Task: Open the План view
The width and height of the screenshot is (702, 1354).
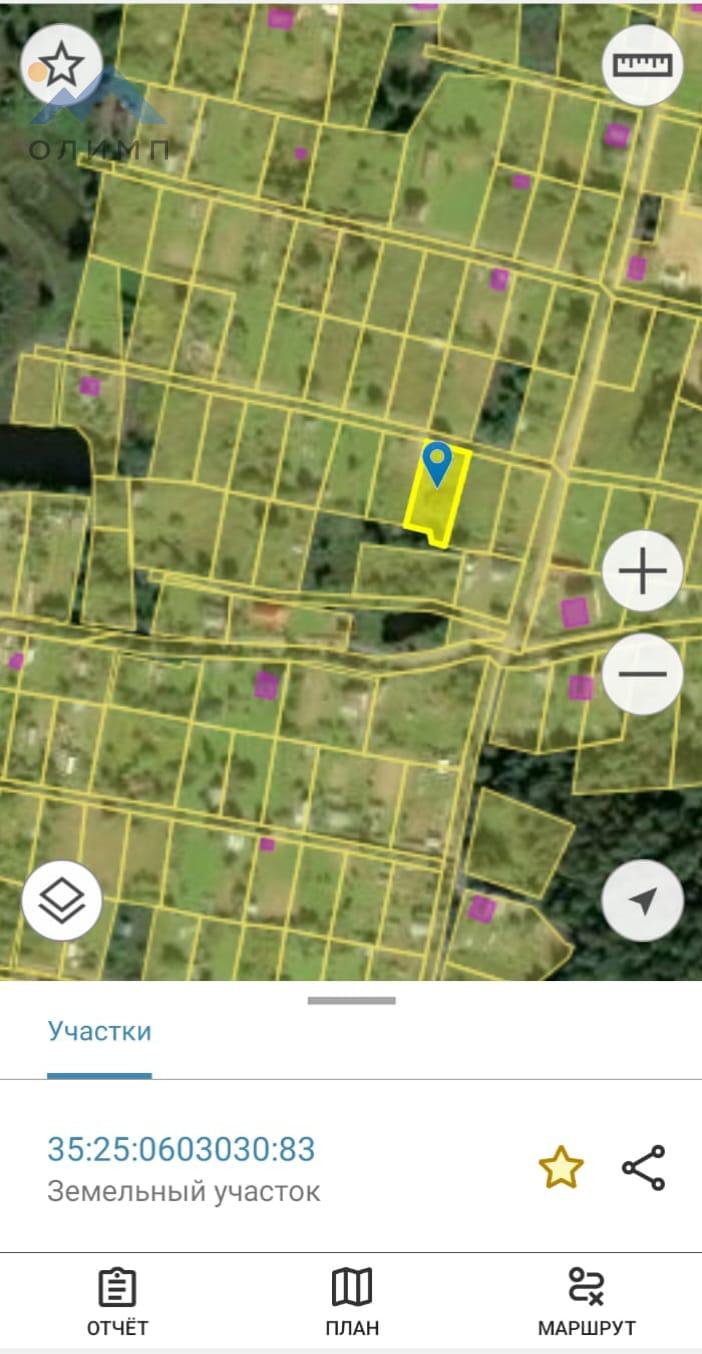Action: (x=352, y=1302)
